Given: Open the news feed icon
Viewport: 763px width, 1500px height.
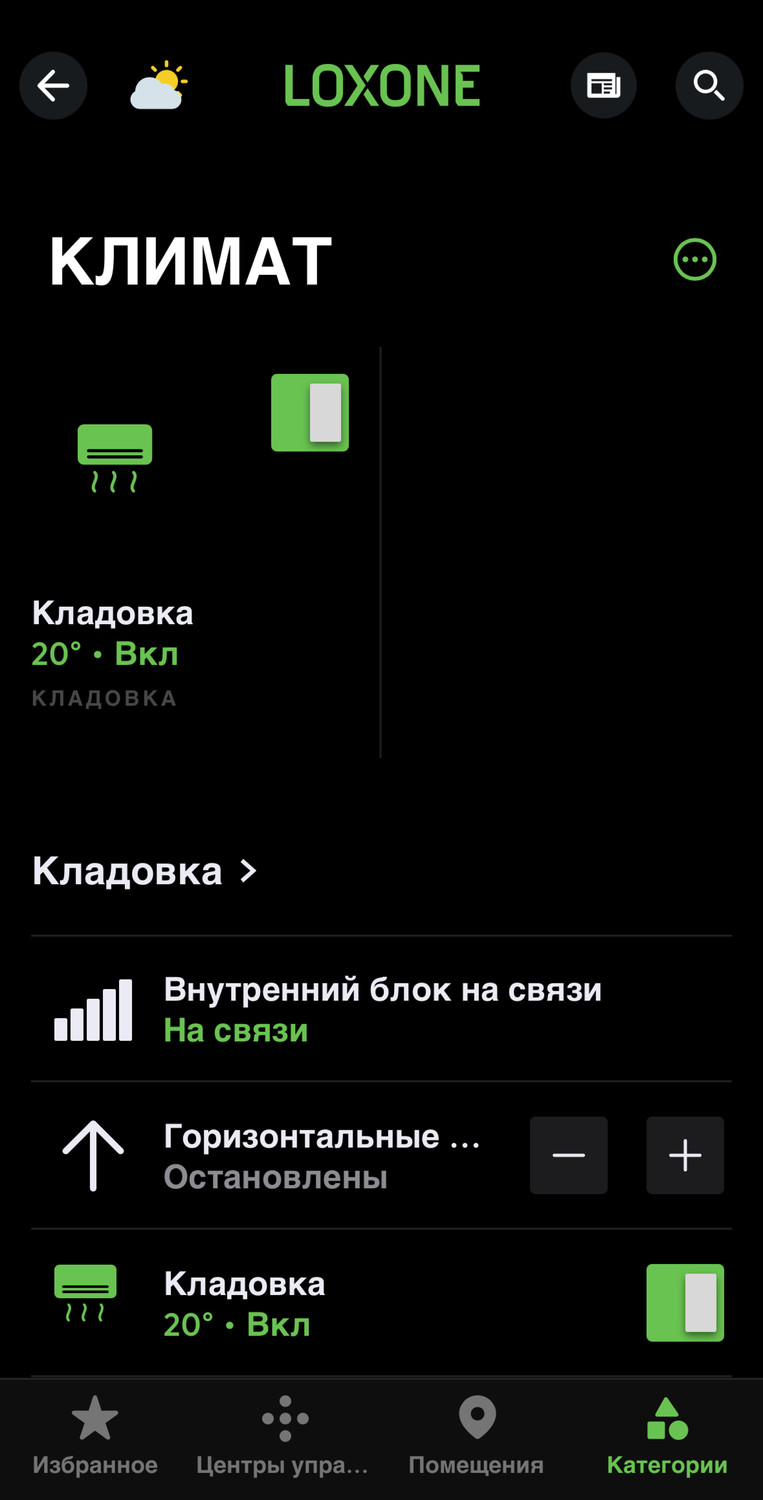Looking at the screenshot, I should tap(603, 86).
